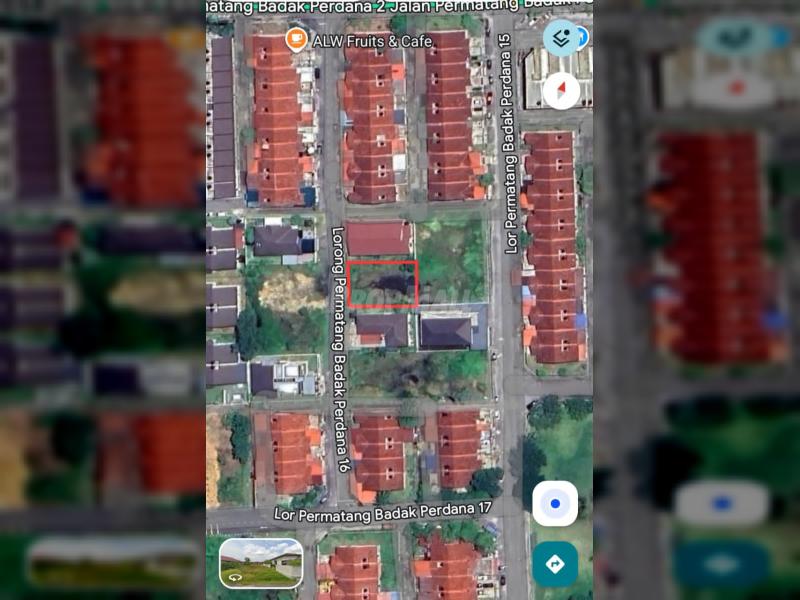Open the Street View preview thumbnail
The width and height of the screenshot is (800, 600).
(261, 563)
